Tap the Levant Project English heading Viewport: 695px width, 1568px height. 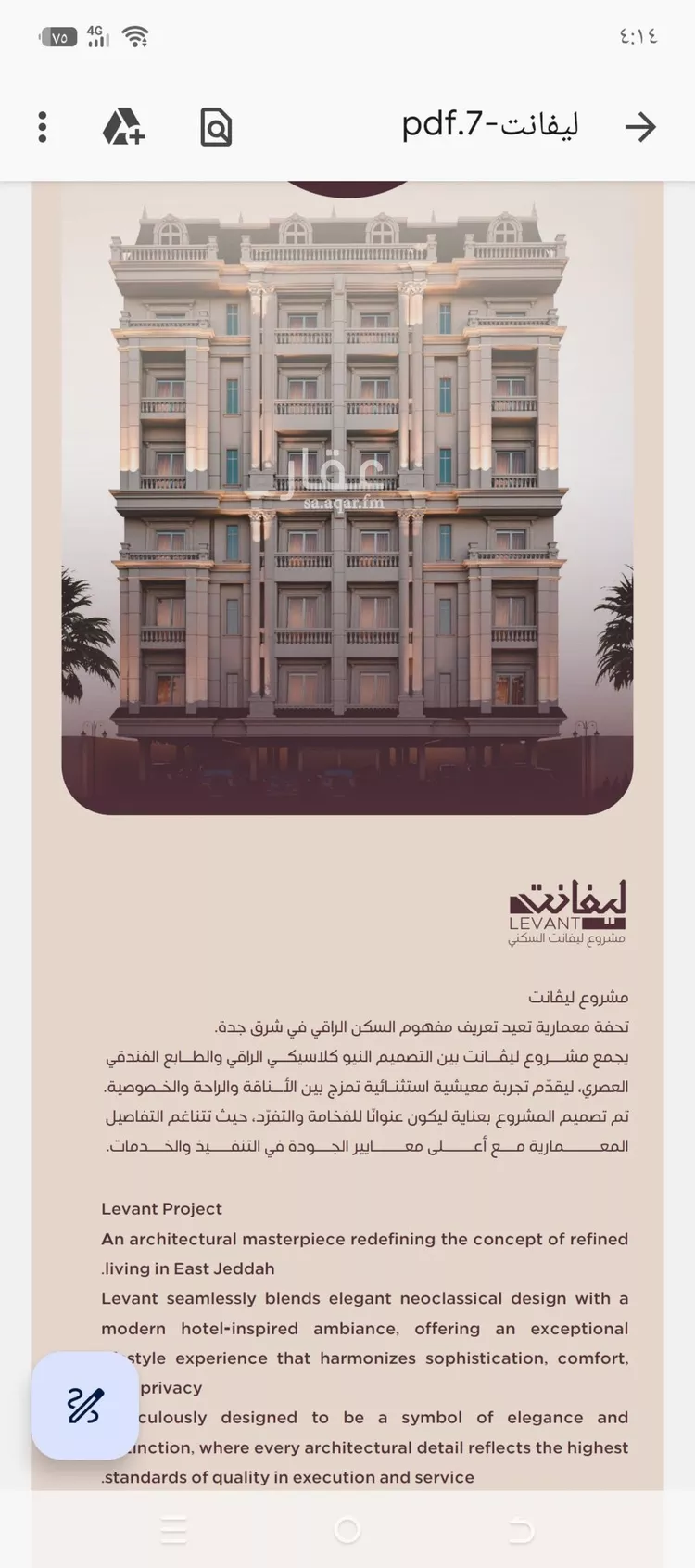161,1208
